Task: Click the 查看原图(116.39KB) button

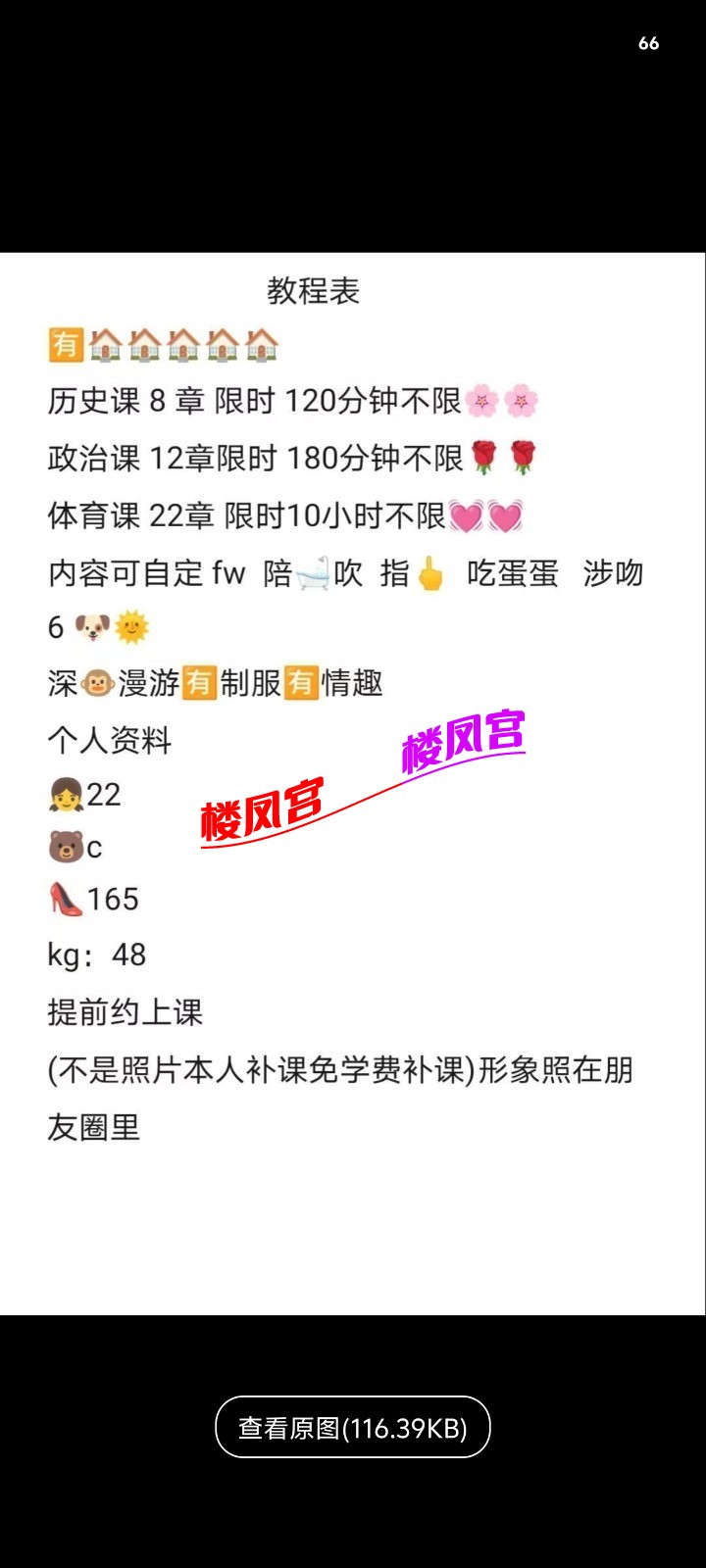Action: 353,1428
